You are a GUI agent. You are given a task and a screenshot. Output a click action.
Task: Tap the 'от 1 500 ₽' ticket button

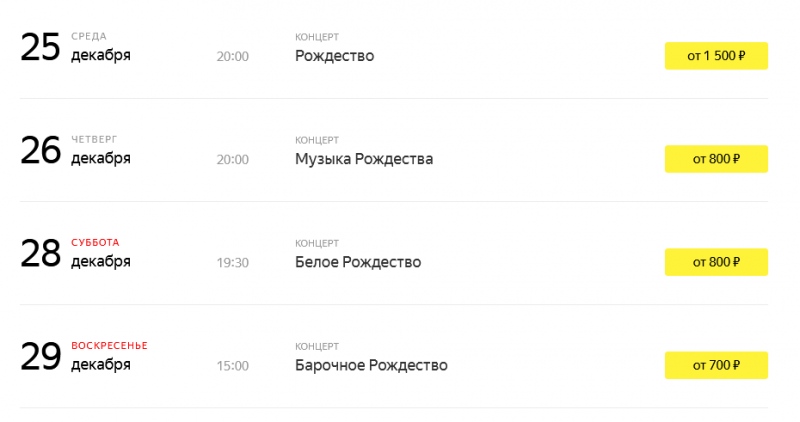pos(716,56)
